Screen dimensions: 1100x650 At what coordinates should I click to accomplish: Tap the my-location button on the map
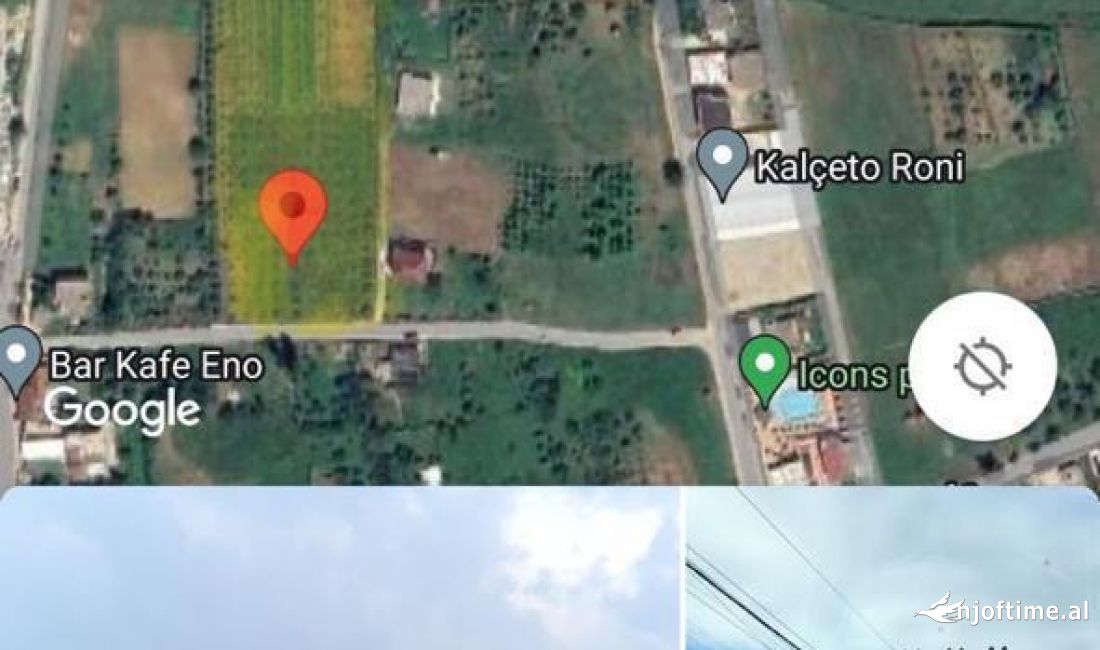point(982,366)
